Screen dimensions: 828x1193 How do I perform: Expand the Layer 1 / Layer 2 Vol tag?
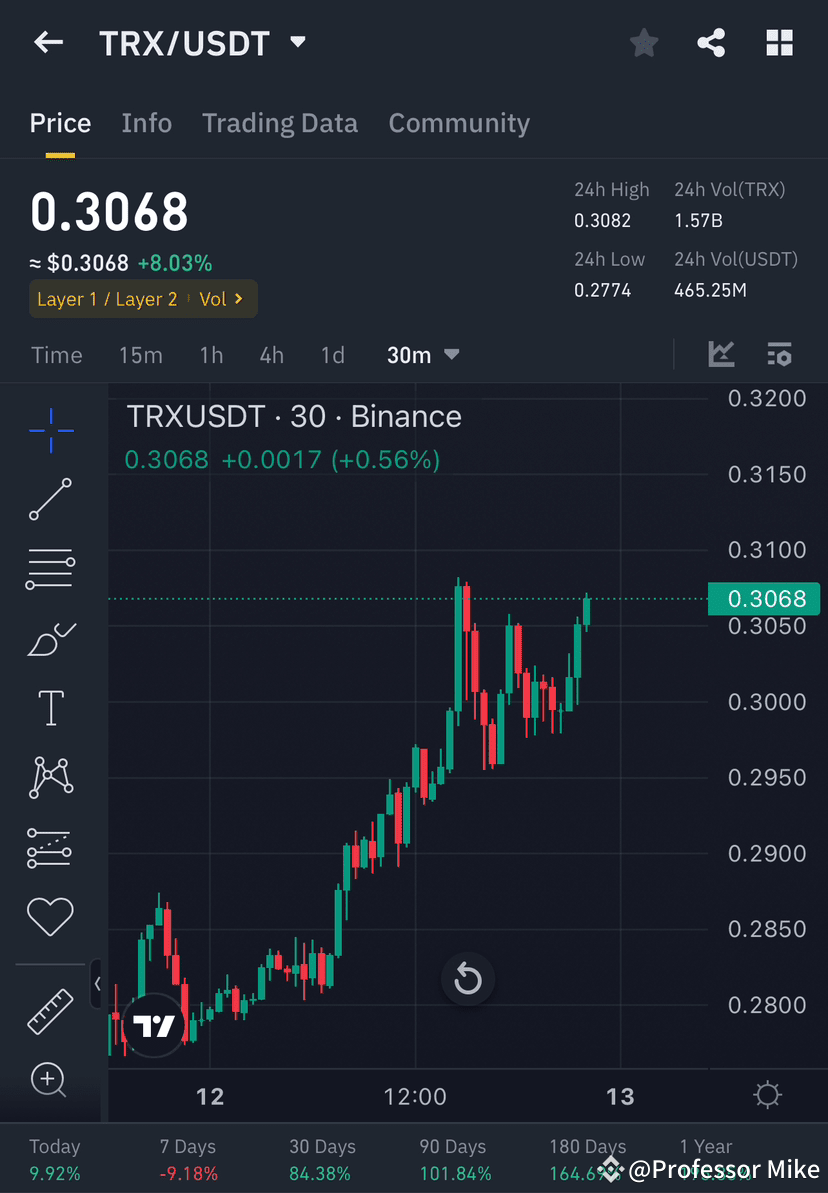pos(143,298)
